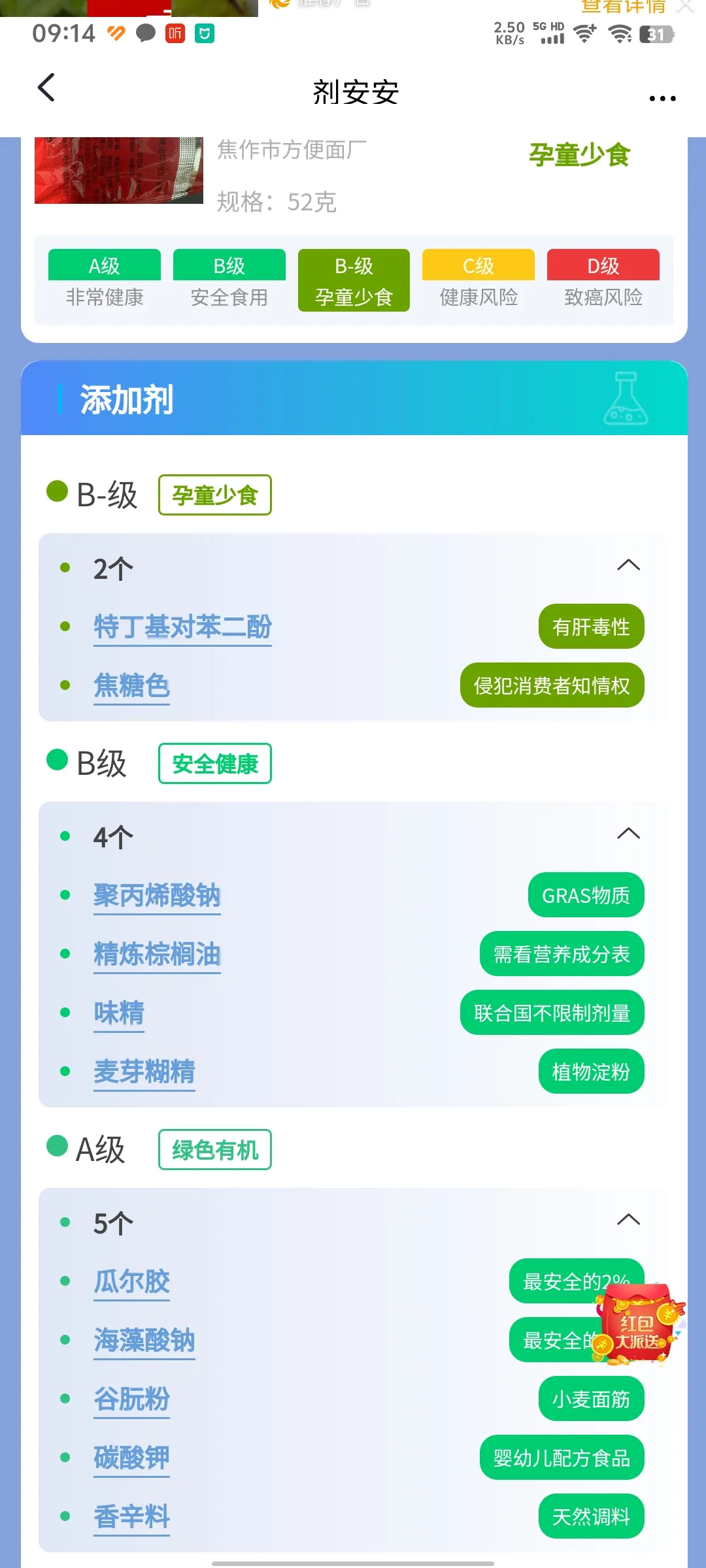This screenshot has height=1568, width=706.
Task: Open the 精炼棕榈油 ingredient link
Action: 157,955
